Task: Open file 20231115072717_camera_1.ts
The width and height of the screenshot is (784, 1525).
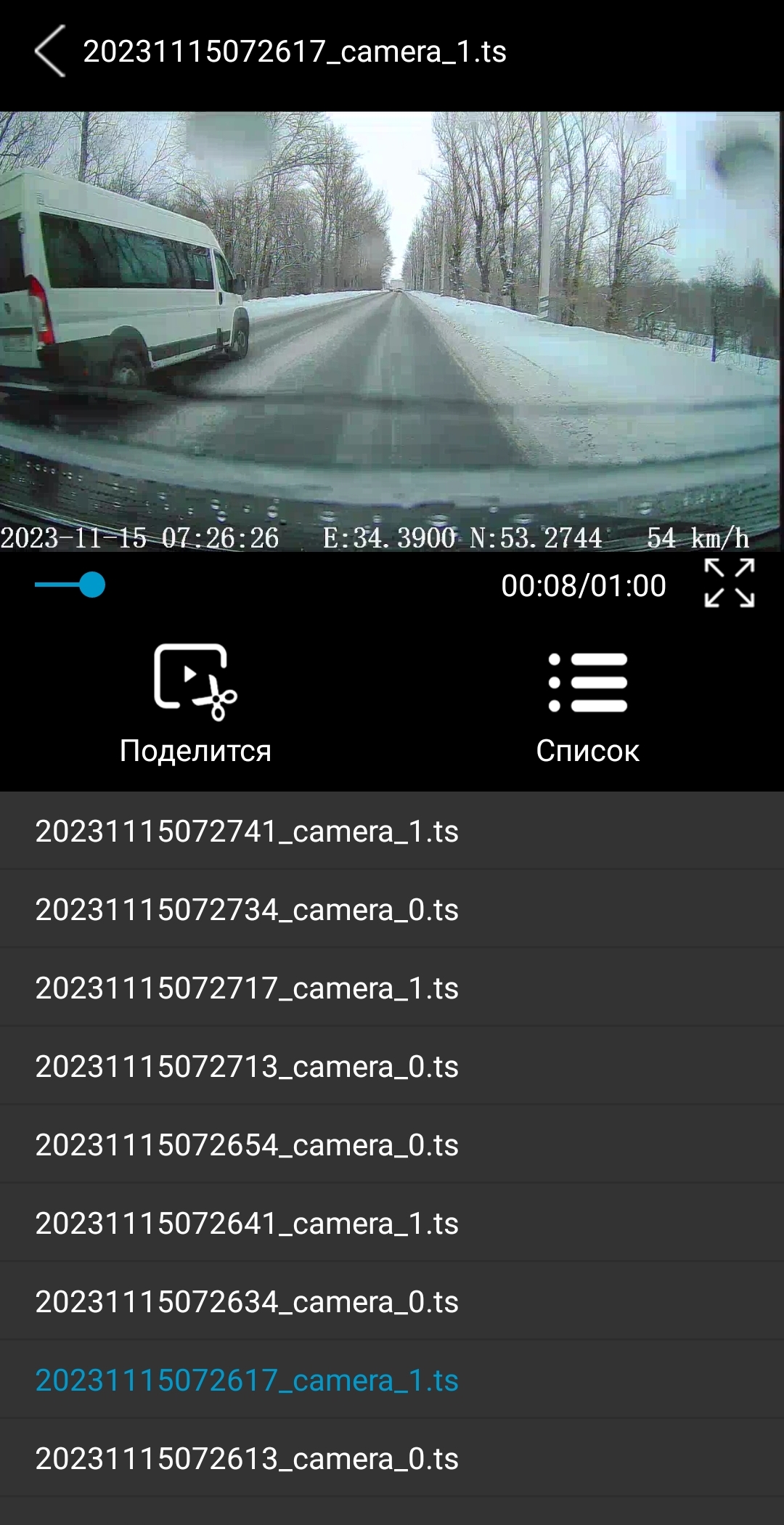Action: 247,988
